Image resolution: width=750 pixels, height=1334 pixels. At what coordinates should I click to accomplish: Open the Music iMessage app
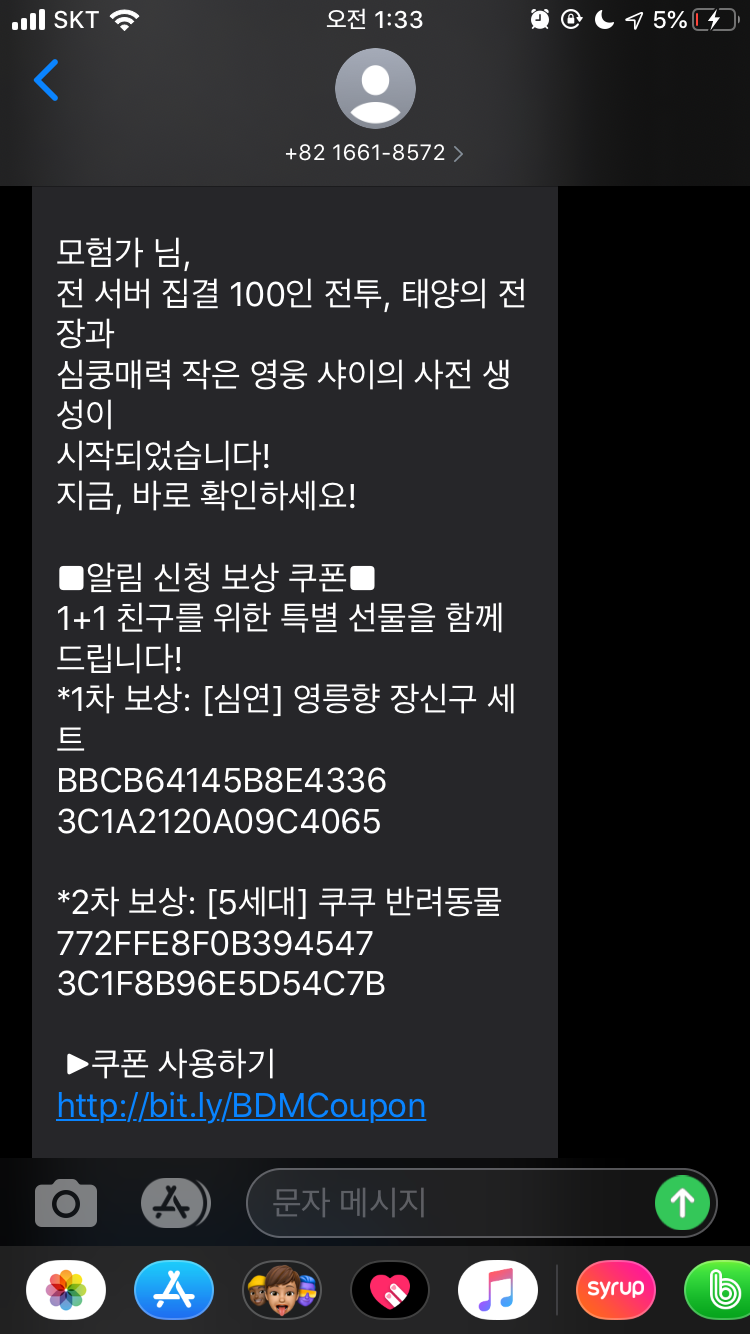point(498,1290)
